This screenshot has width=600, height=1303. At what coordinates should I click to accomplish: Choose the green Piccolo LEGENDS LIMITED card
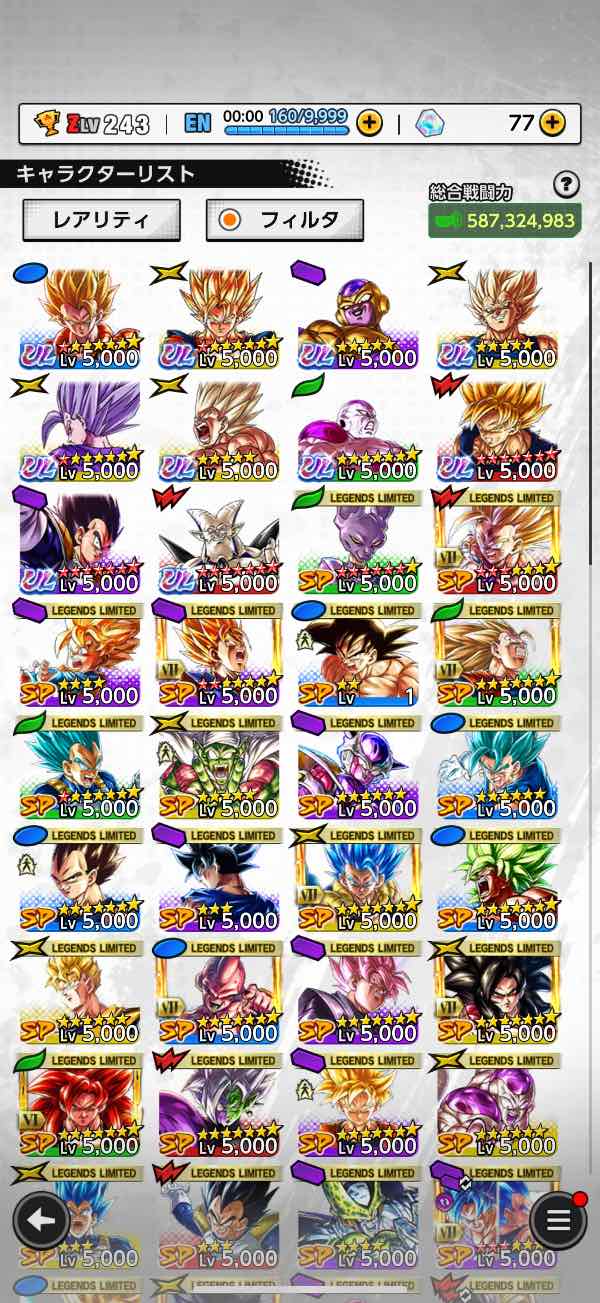tap(218, 768)
